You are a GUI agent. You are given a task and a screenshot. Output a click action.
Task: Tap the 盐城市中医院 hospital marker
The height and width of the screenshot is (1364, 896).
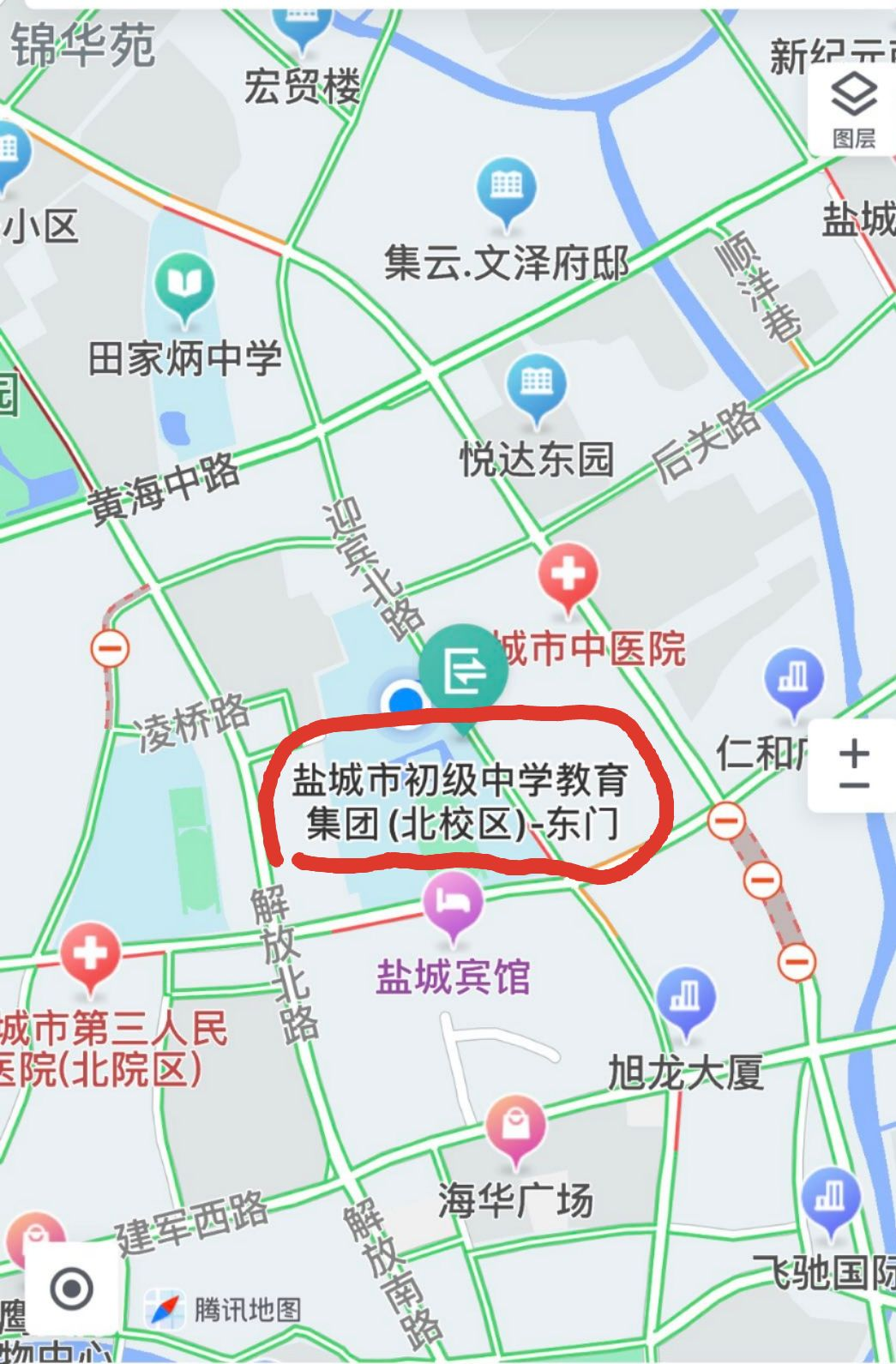[x=568, y=576]
